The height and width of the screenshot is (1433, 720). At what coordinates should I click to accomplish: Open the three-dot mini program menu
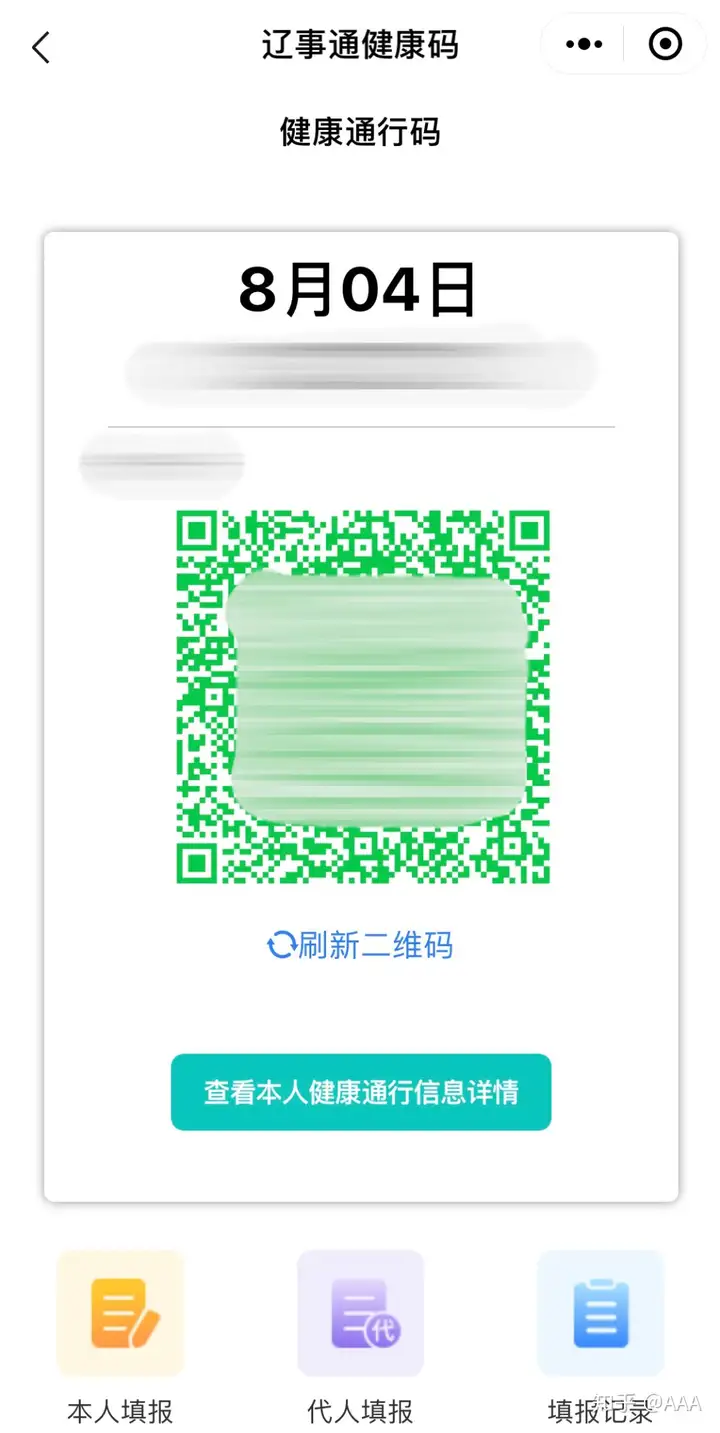click(584, 44)
